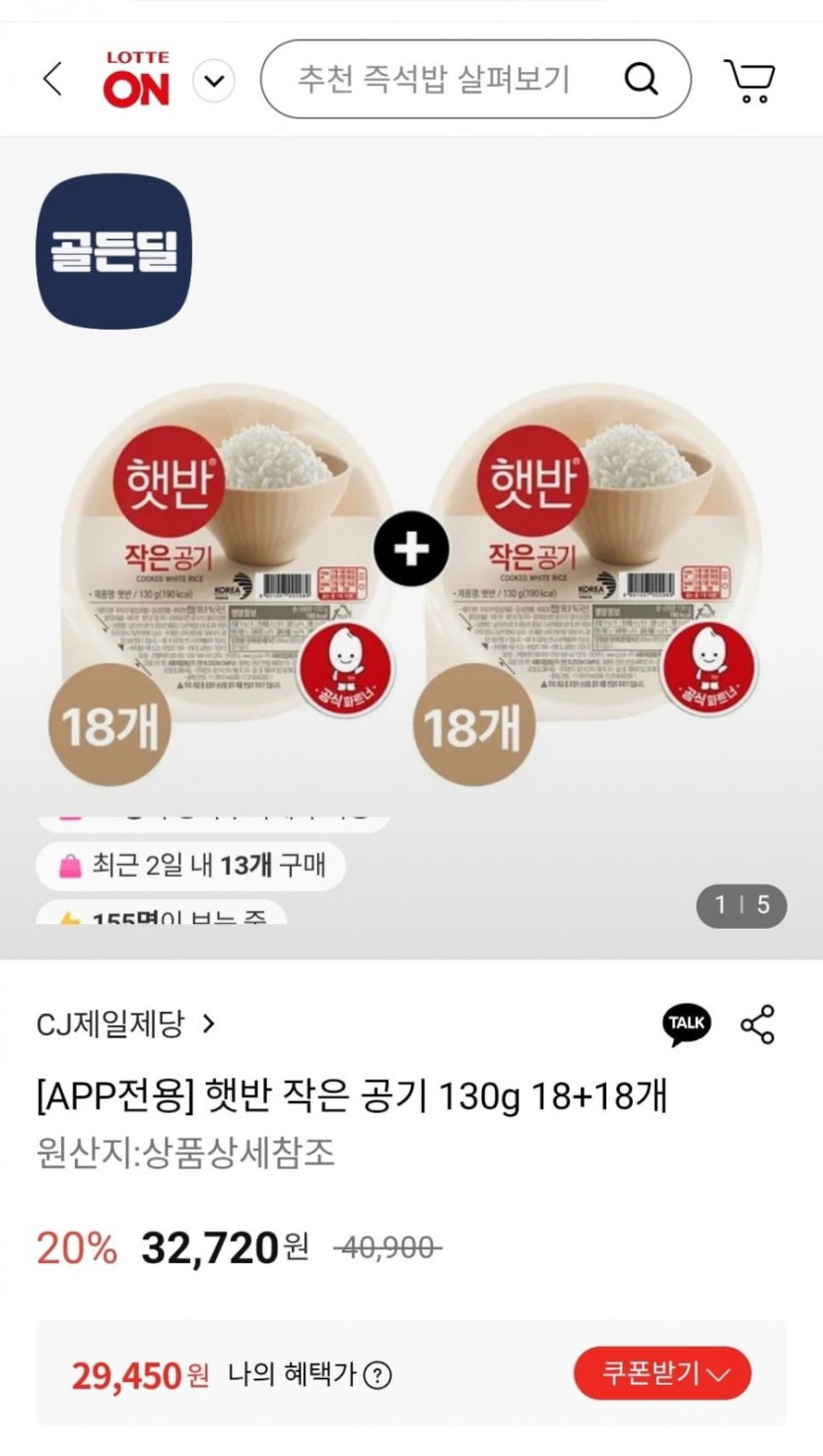Open the Hetbahn product image
Screen dimensions: 823x1456
411,548
